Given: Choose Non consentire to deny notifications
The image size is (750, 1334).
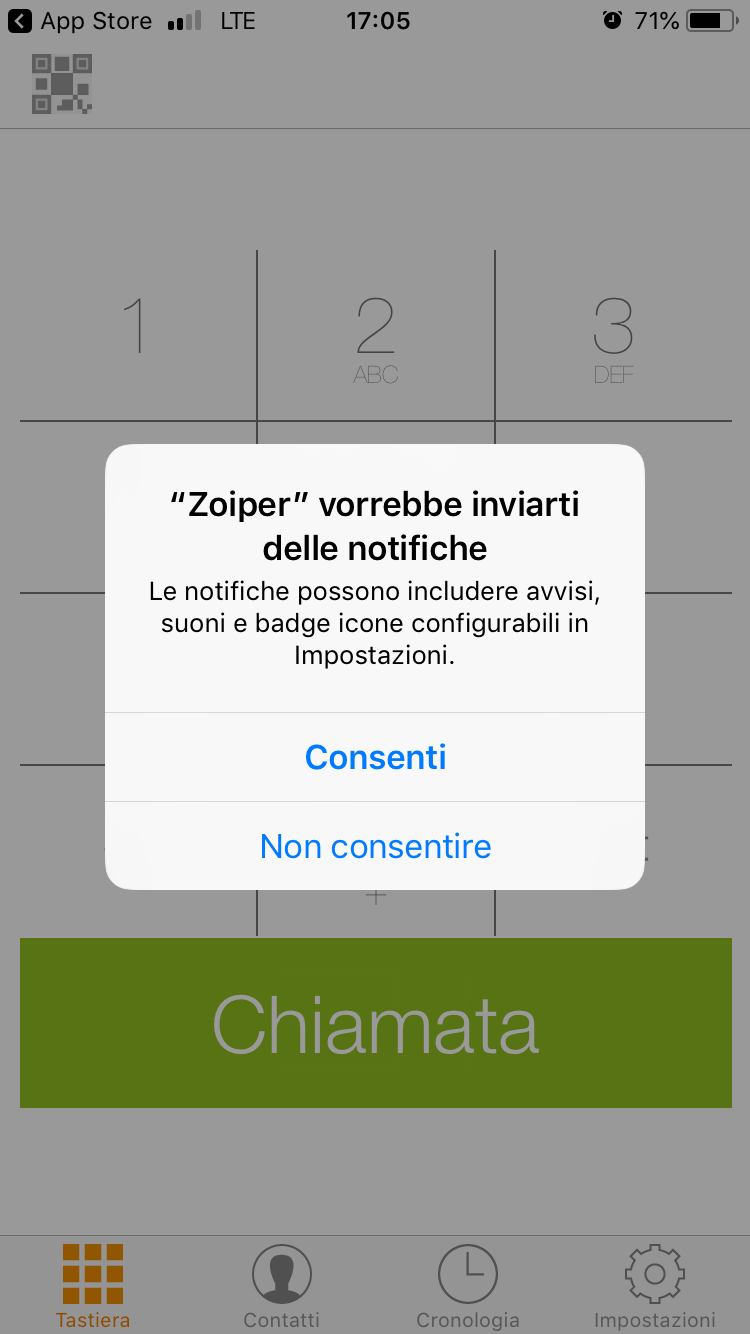Looking at the screenshot, I should click(375, 846).
